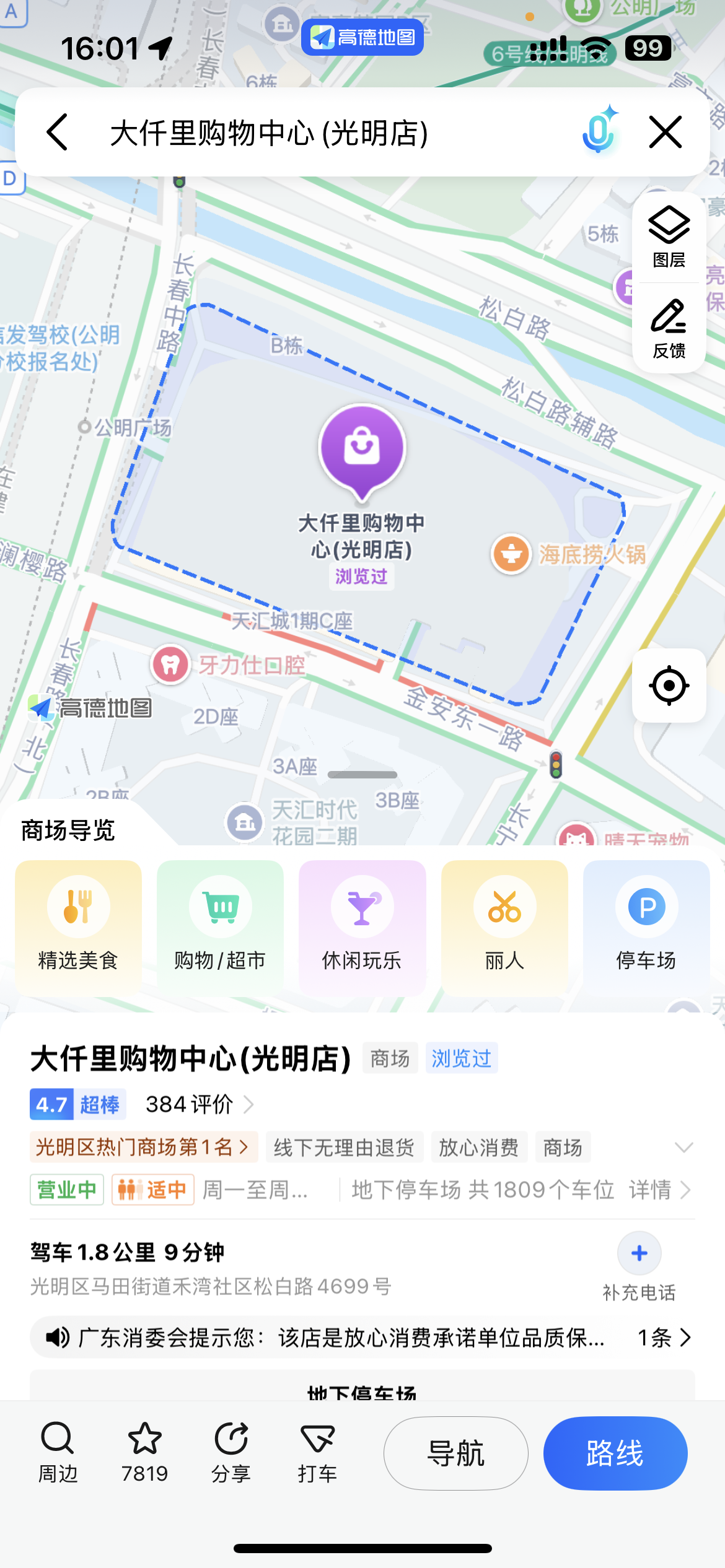The width and height of the screenshot is (725, 1568).
Task: Open 购物/超市 in the mall guide
Action: point(220,926)
